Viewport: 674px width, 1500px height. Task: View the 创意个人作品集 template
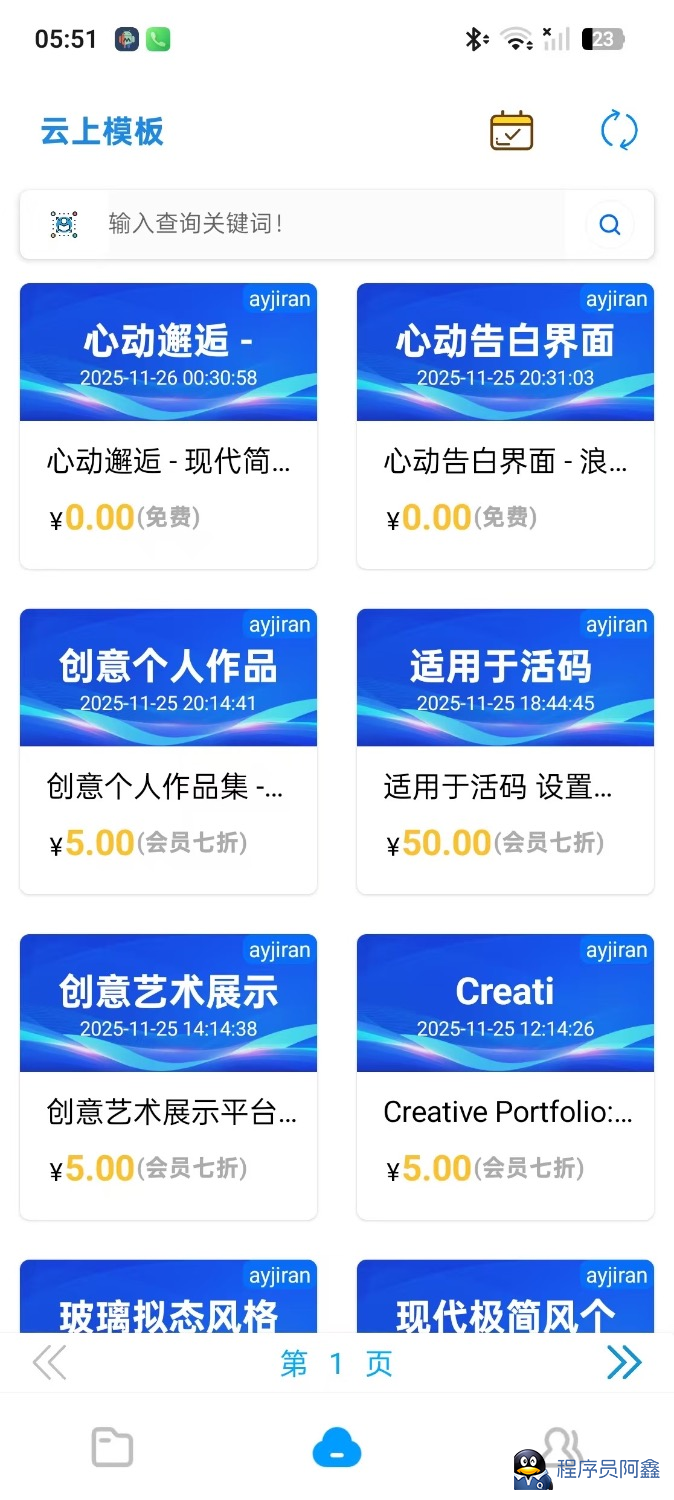(x=168, y=750)
